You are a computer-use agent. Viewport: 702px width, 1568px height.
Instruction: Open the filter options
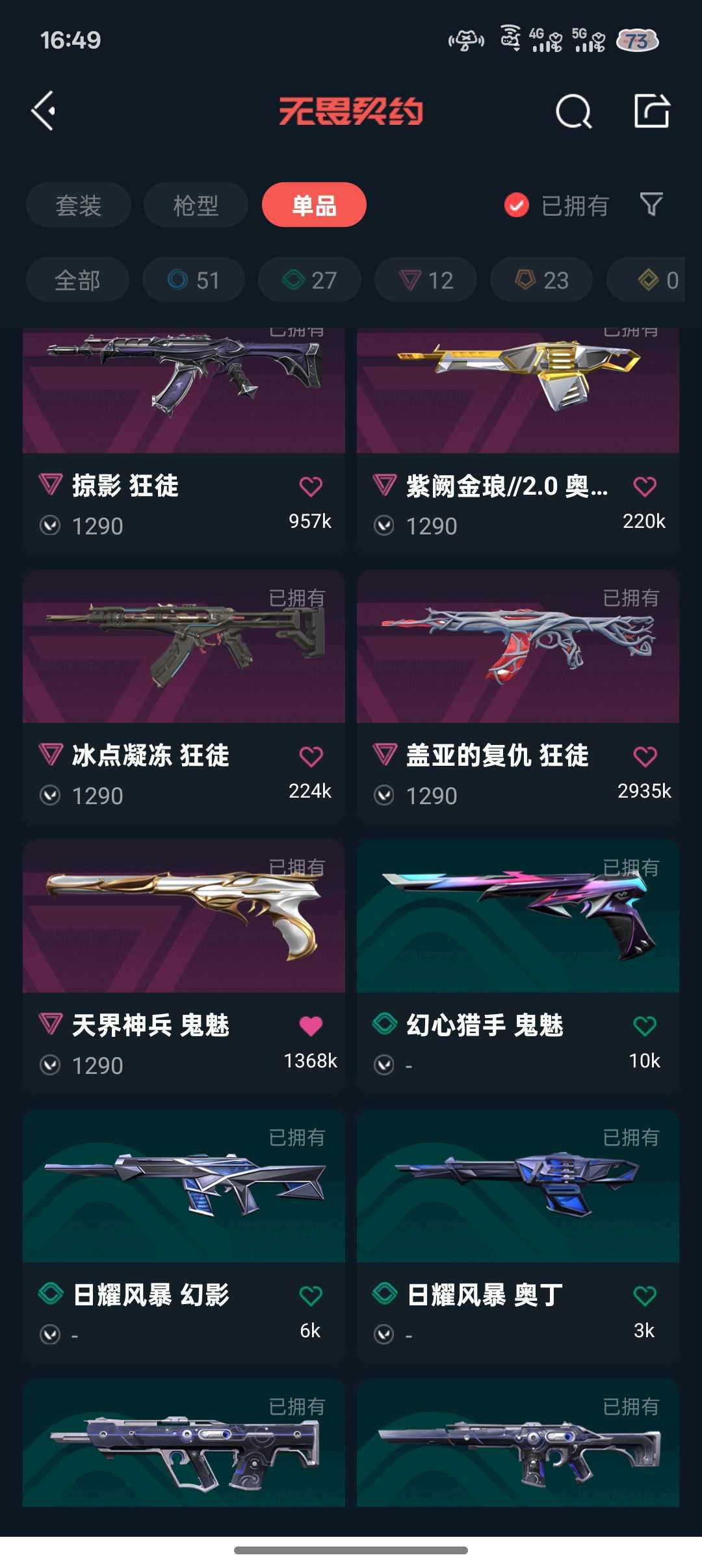[652, 205]
